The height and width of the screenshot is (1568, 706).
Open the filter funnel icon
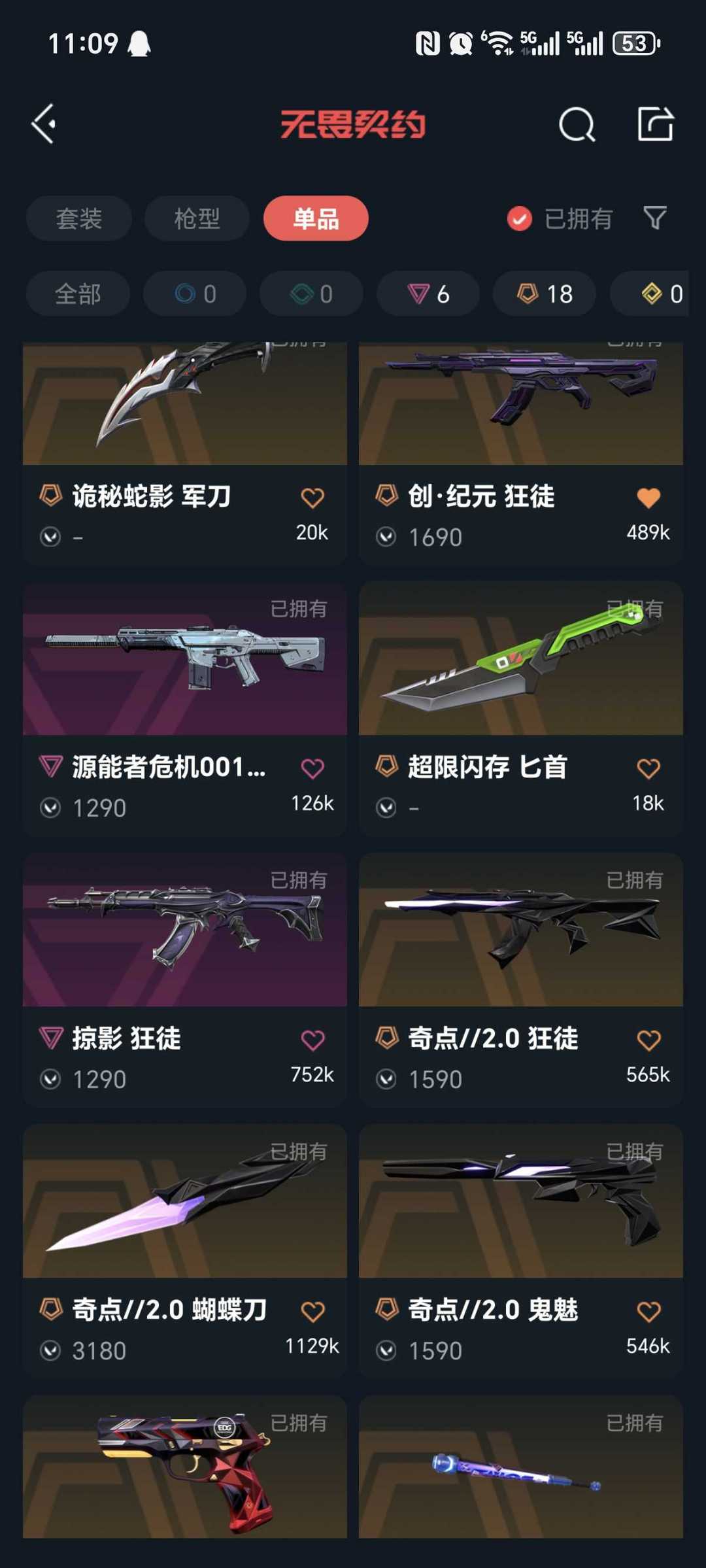tap(654, 218)
